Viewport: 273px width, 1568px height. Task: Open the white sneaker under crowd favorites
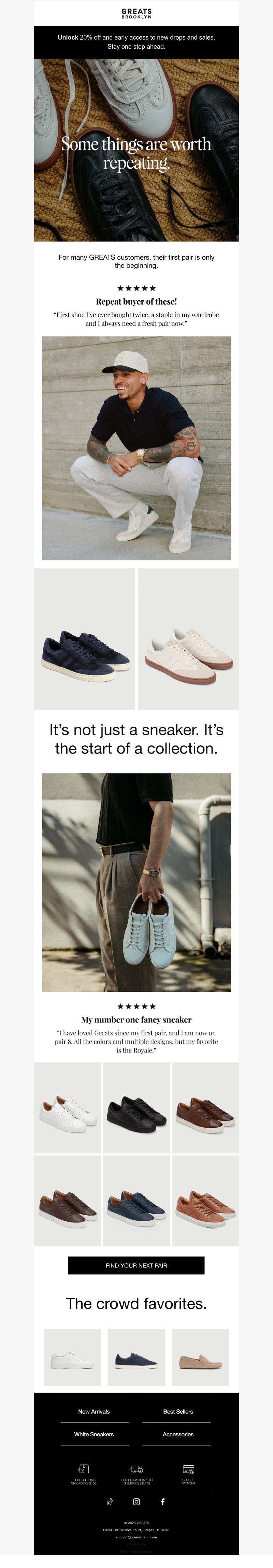72,1357
